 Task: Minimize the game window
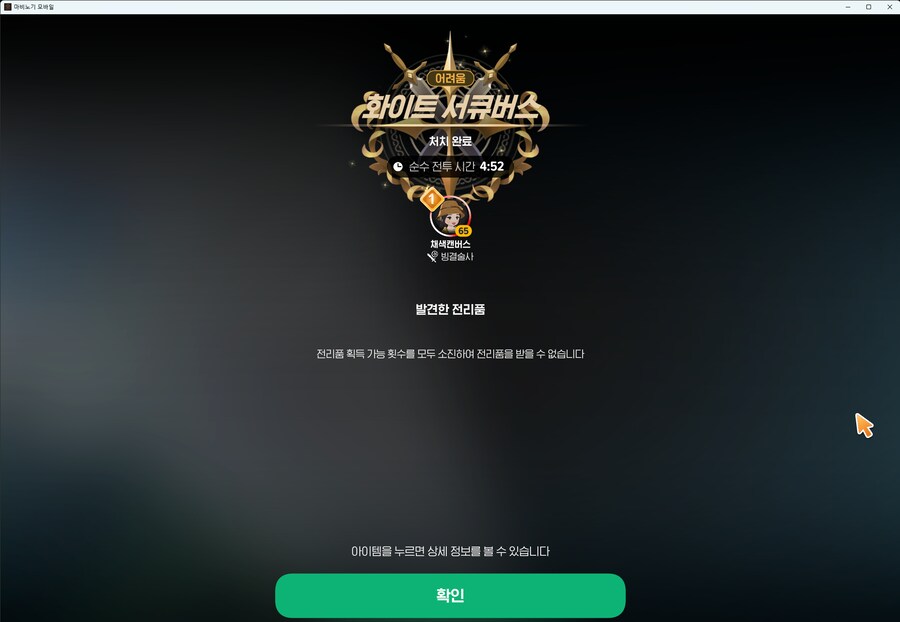(x=846, y=7)
